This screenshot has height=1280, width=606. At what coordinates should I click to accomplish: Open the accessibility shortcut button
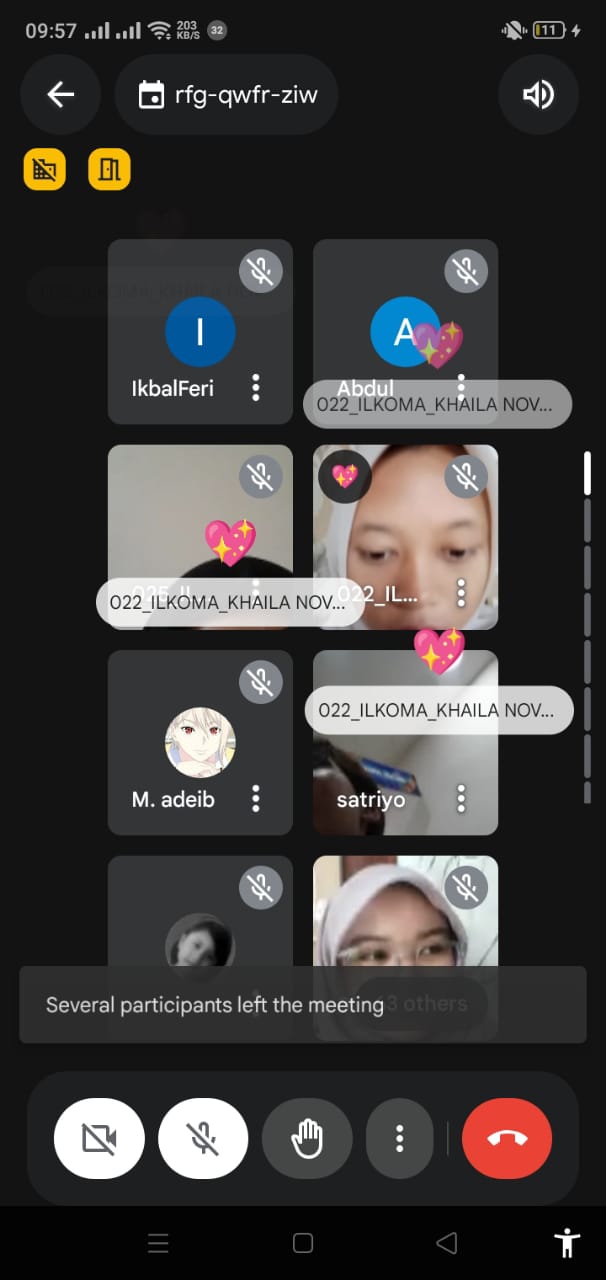pos(567,1243)
